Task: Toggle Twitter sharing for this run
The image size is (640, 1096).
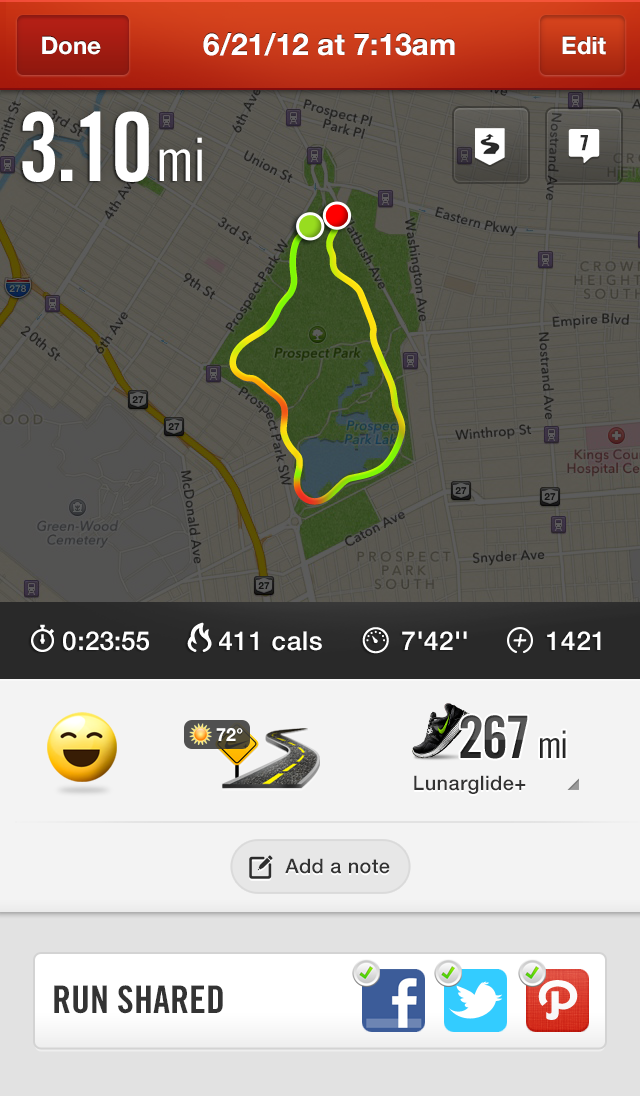Action: pyautogui.click(x=475, y=1000)
